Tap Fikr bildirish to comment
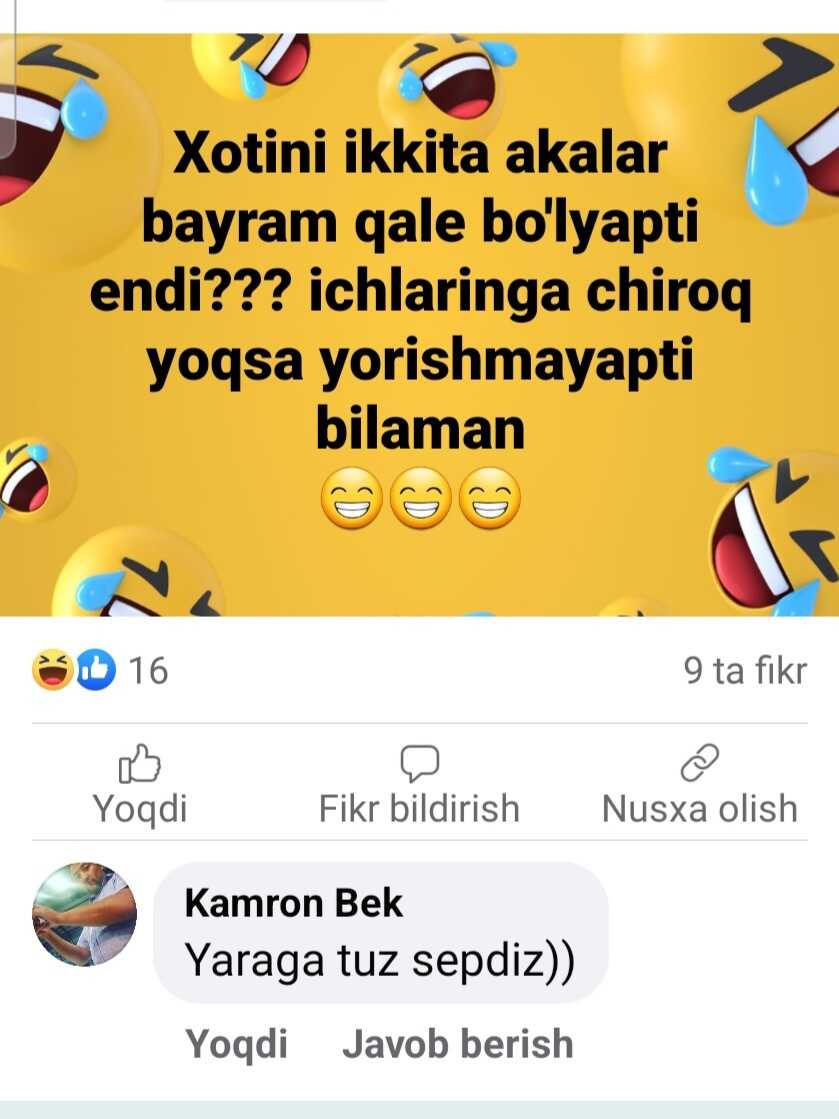This screenshot has width=839, height=1119. [419, 785]
